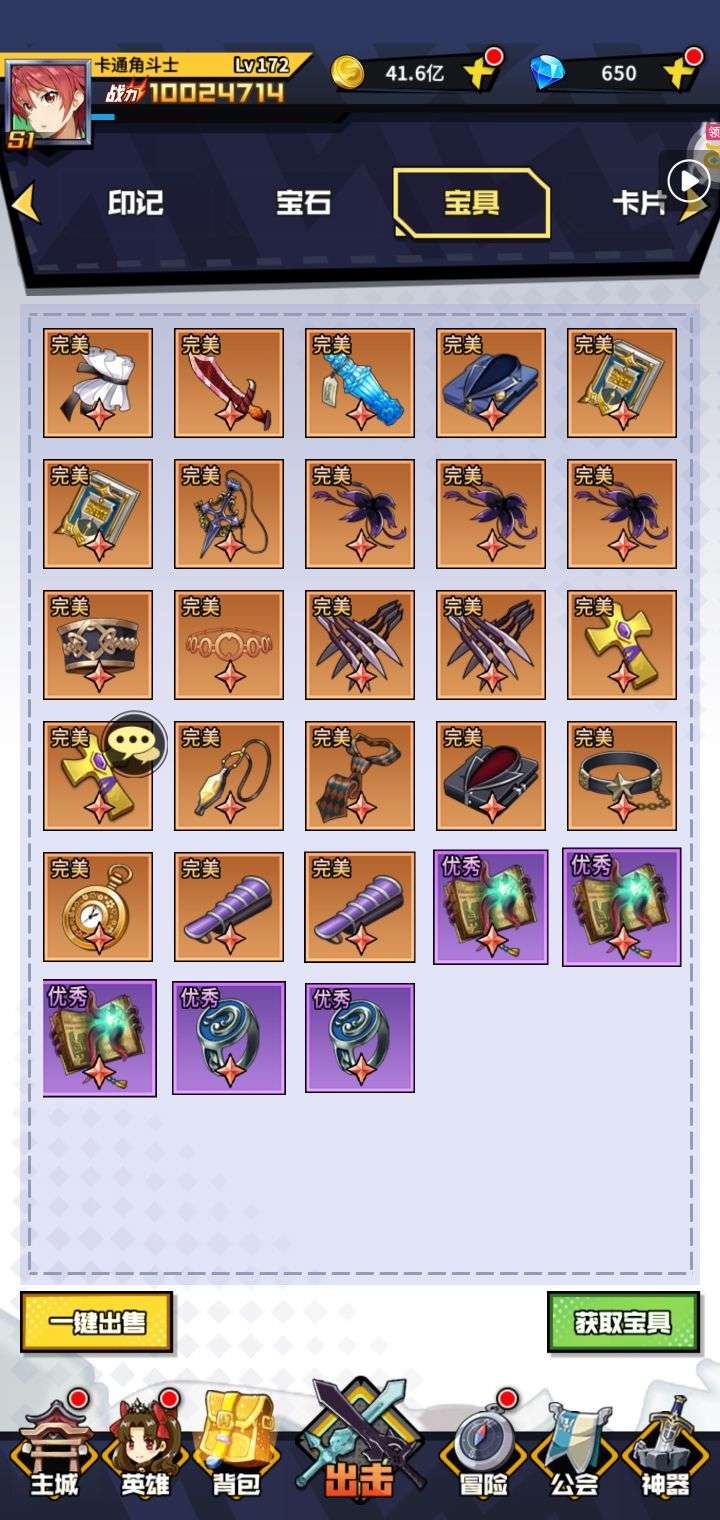The image size is (720, 1520).
Task: Switch to the 印记 tab
Action: (x=136, y=203)
